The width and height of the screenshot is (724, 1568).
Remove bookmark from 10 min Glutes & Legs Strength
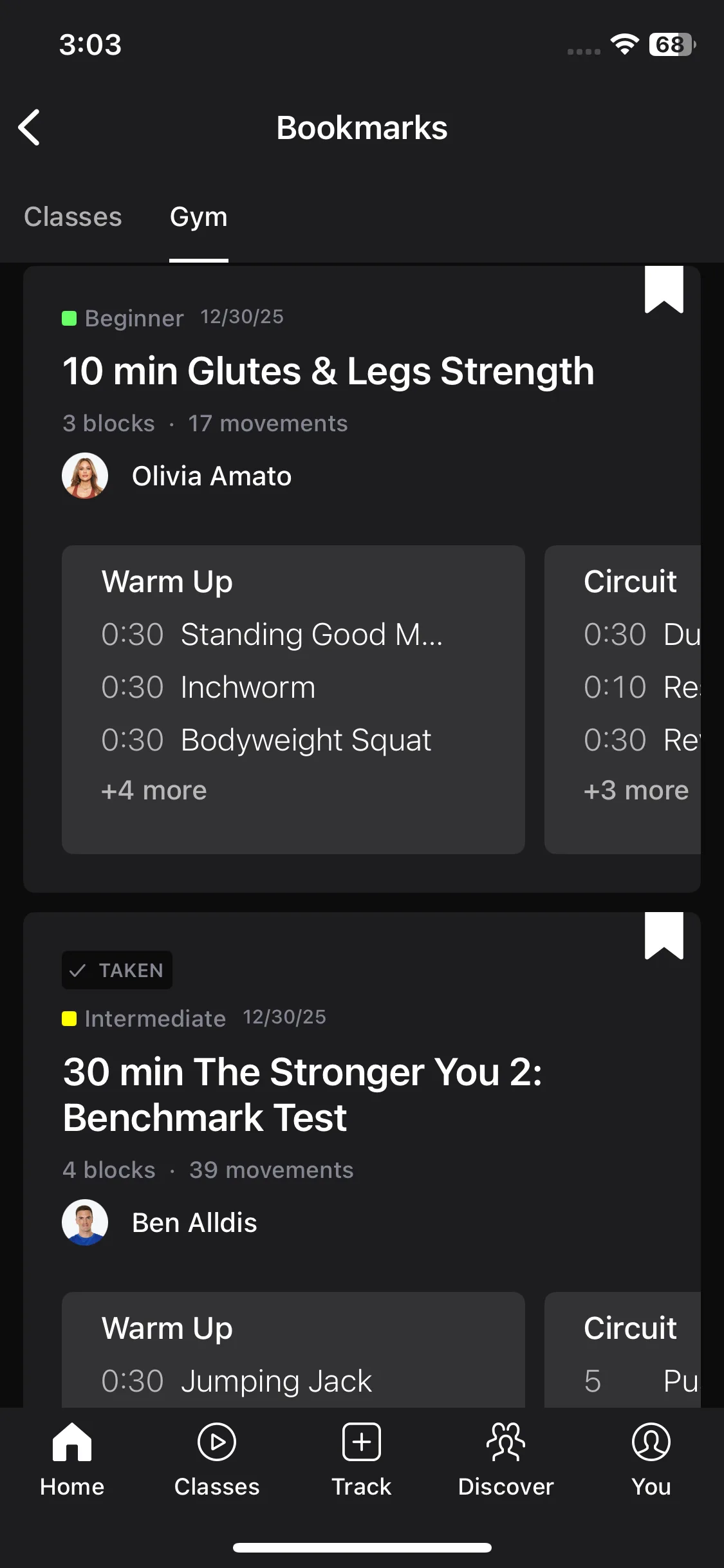[664, 290]
